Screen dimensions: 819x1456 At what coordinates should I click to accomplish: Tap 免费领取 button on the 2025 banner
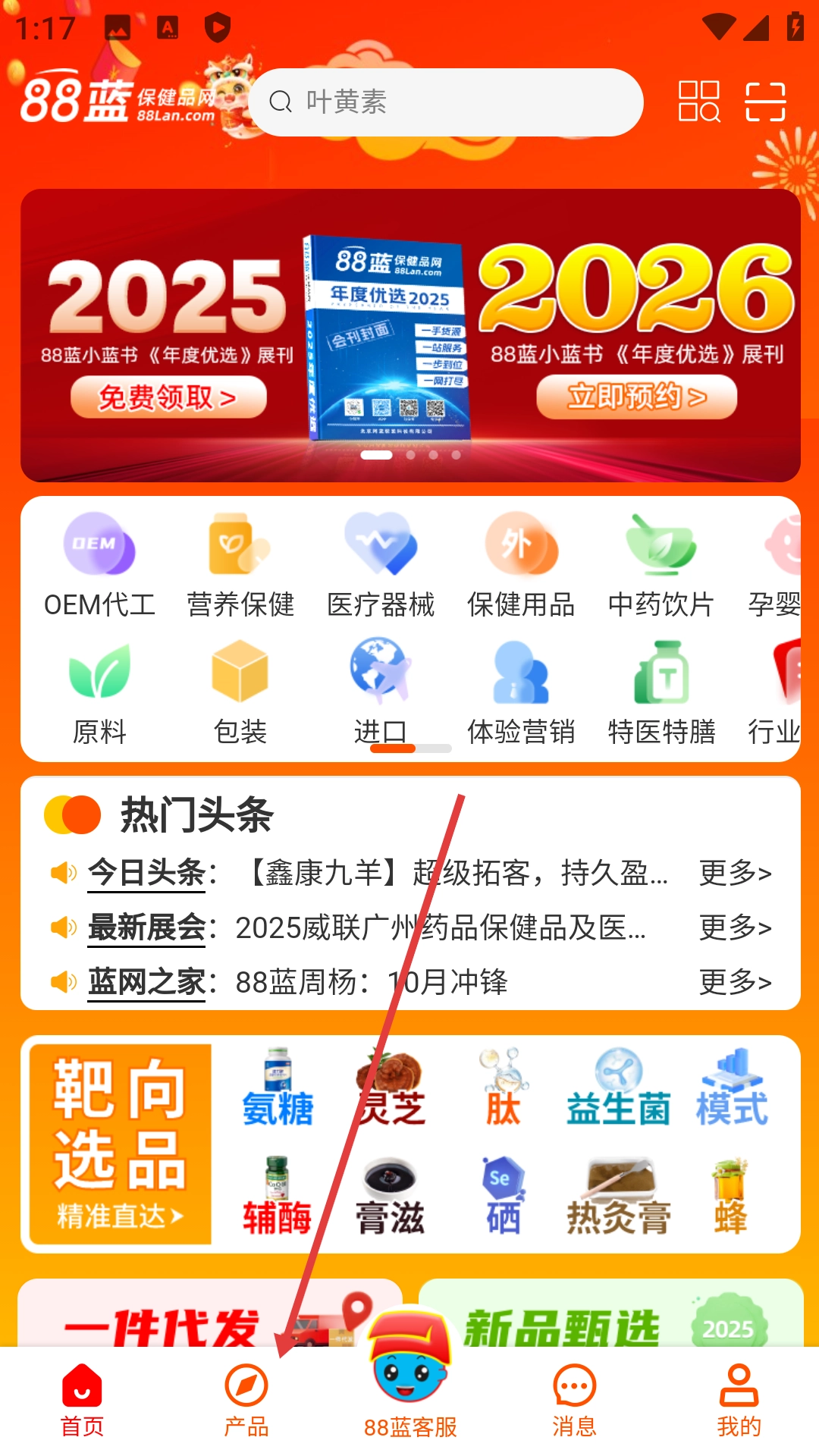pyautogui.click(x=168, y=397)
